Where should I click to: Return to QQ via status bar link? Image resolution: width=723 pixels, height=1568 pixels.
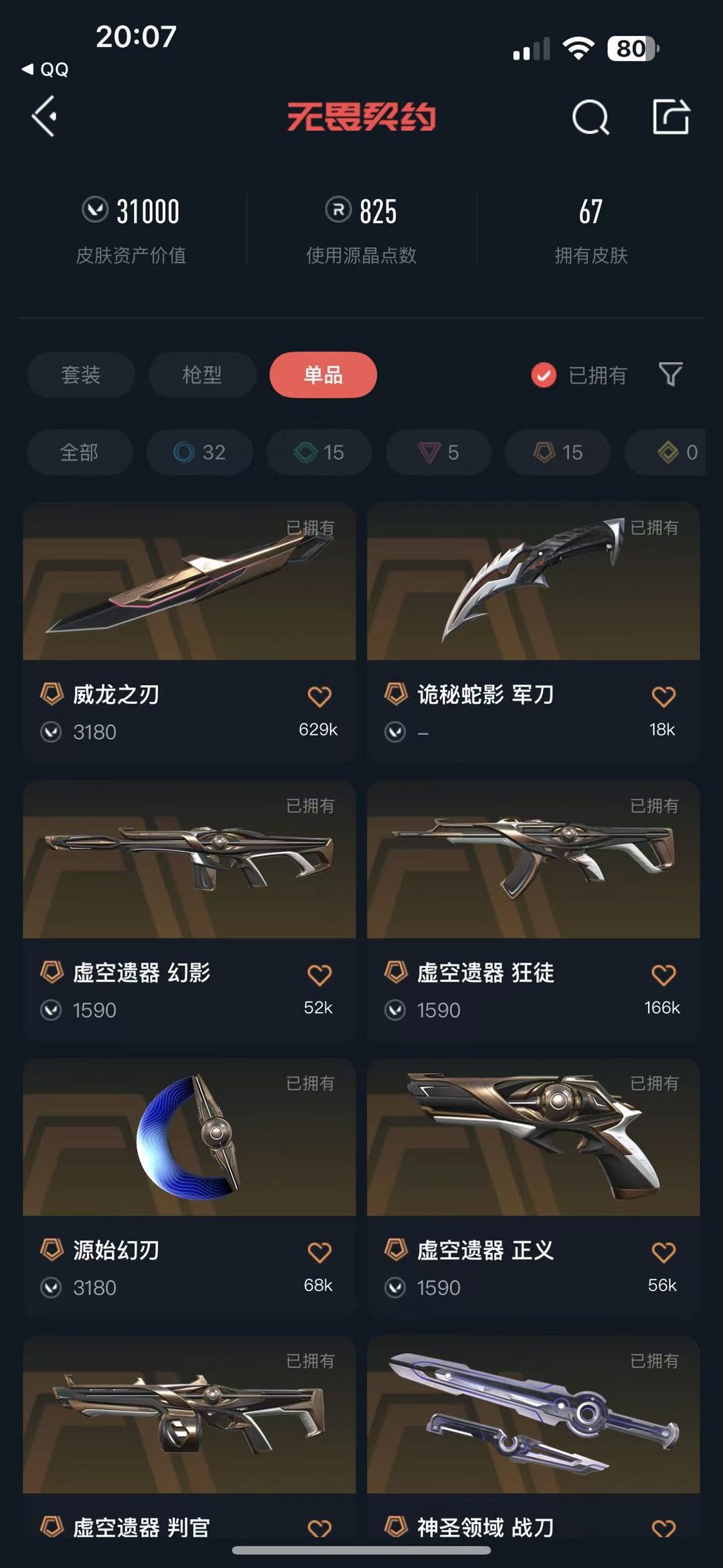pyautogui.click(x=46, y=69)
